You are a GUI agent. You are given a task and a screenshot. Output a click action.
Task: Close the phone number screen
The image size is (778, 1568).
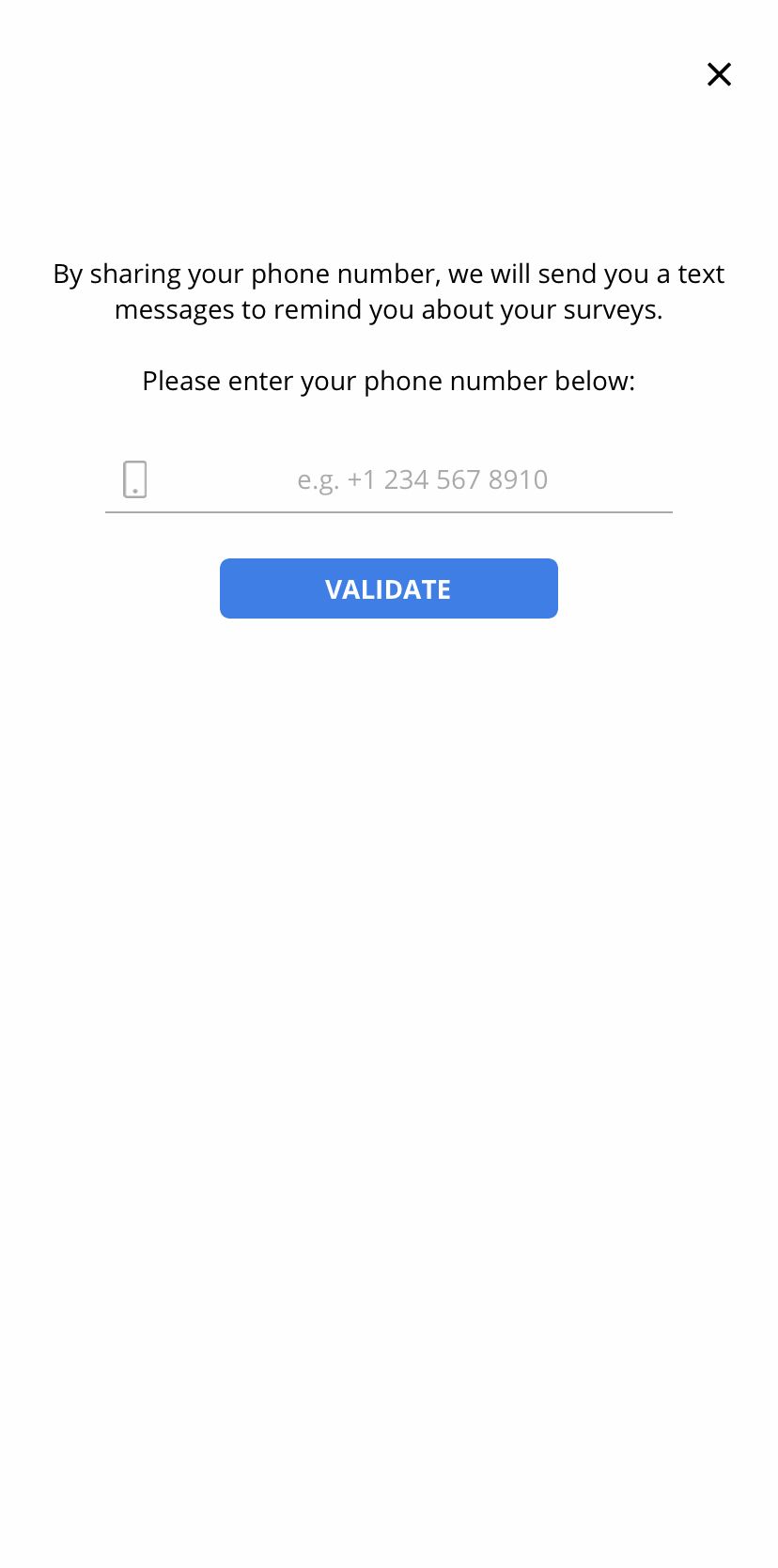[x=719, y=74]
